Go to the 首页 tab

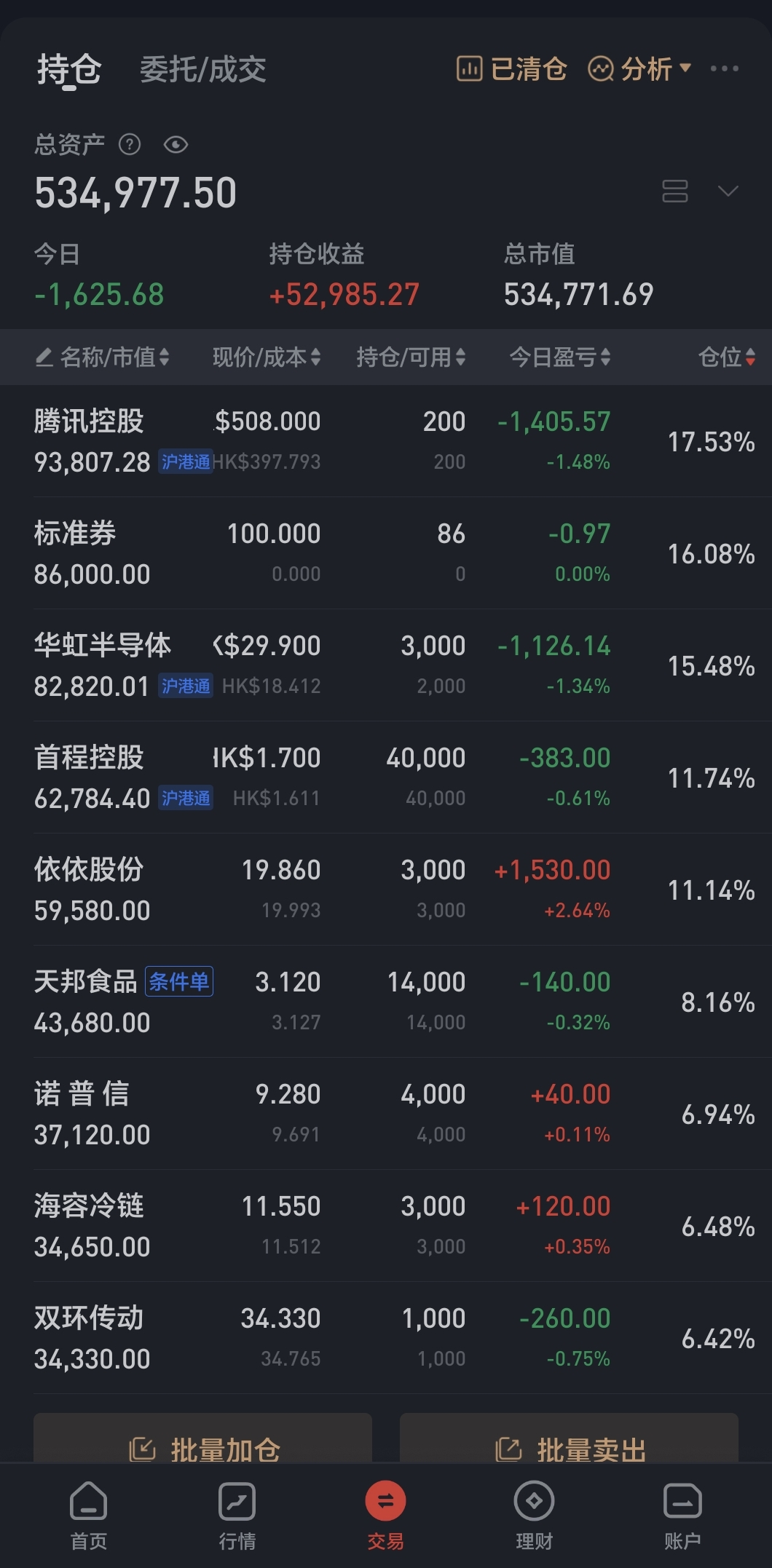click(89, 1511)
